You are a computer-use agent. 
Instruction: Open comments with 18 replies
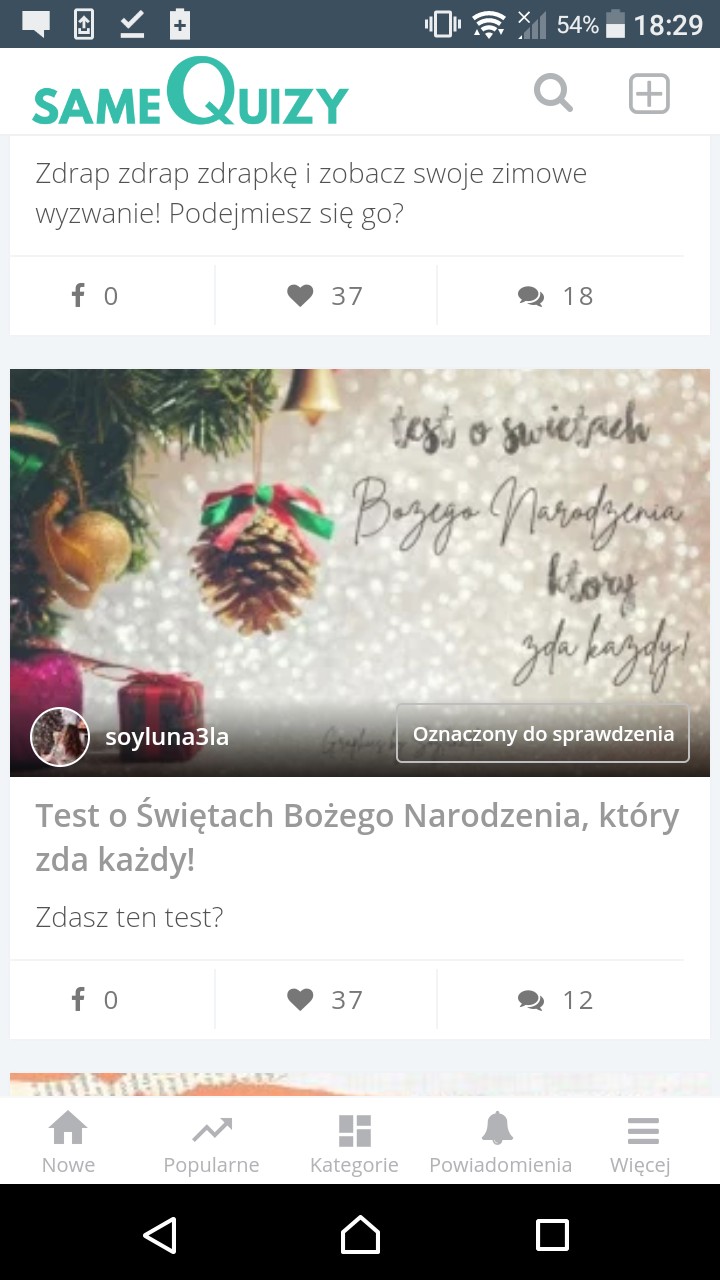[x=556, y=296]
